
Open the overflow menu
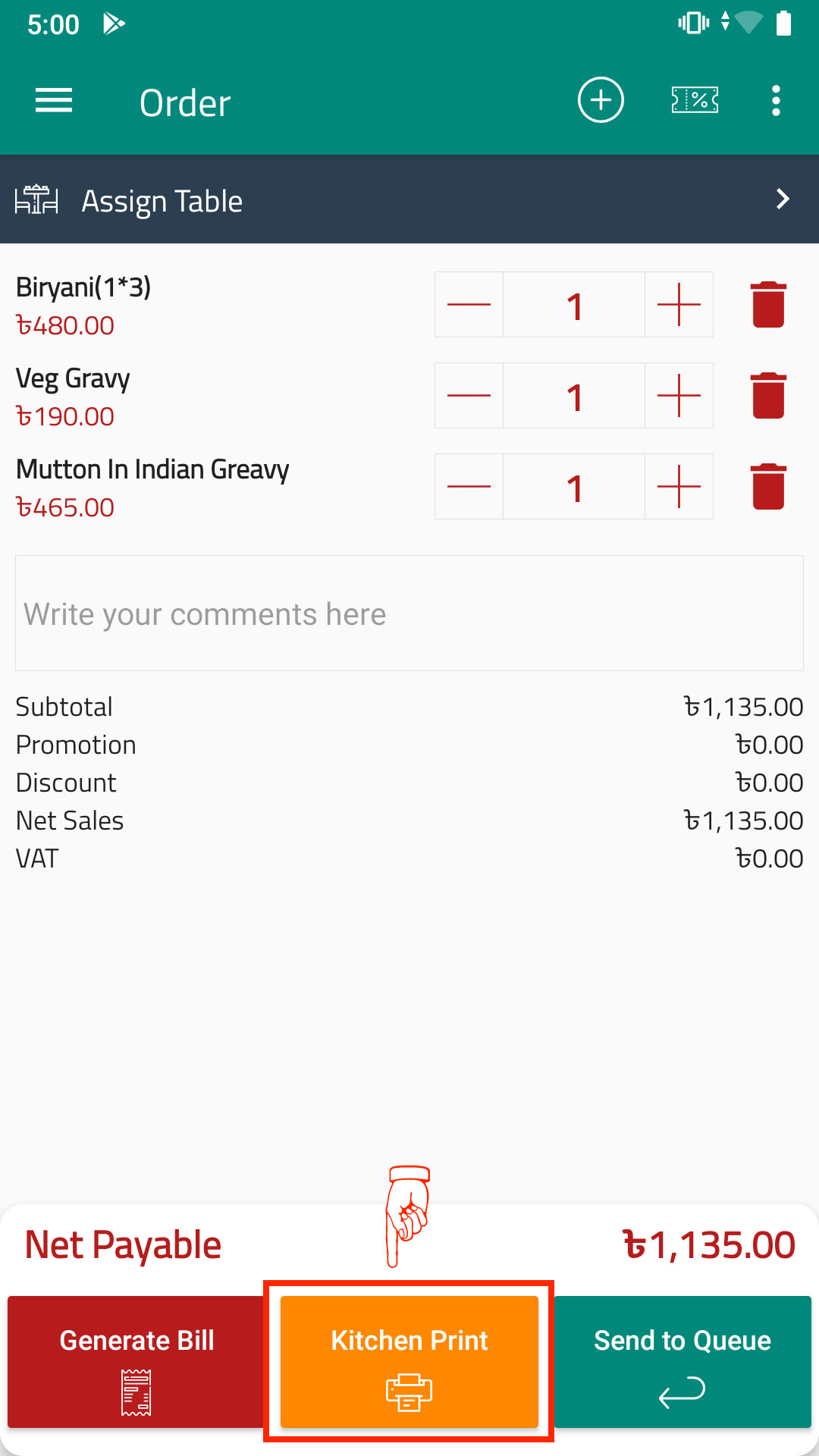pos(776,100)
